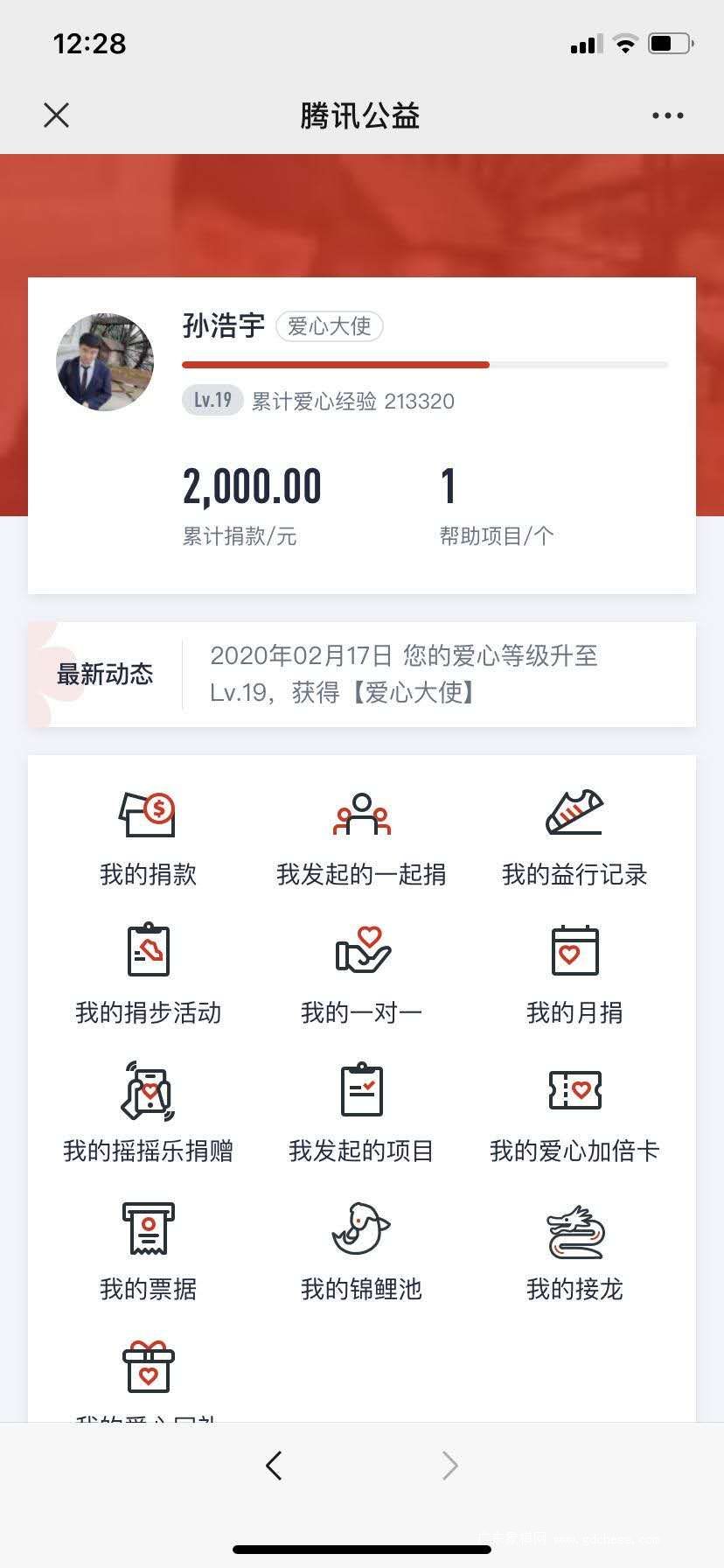View 我的月捐 monthly donations

[574, 975]
